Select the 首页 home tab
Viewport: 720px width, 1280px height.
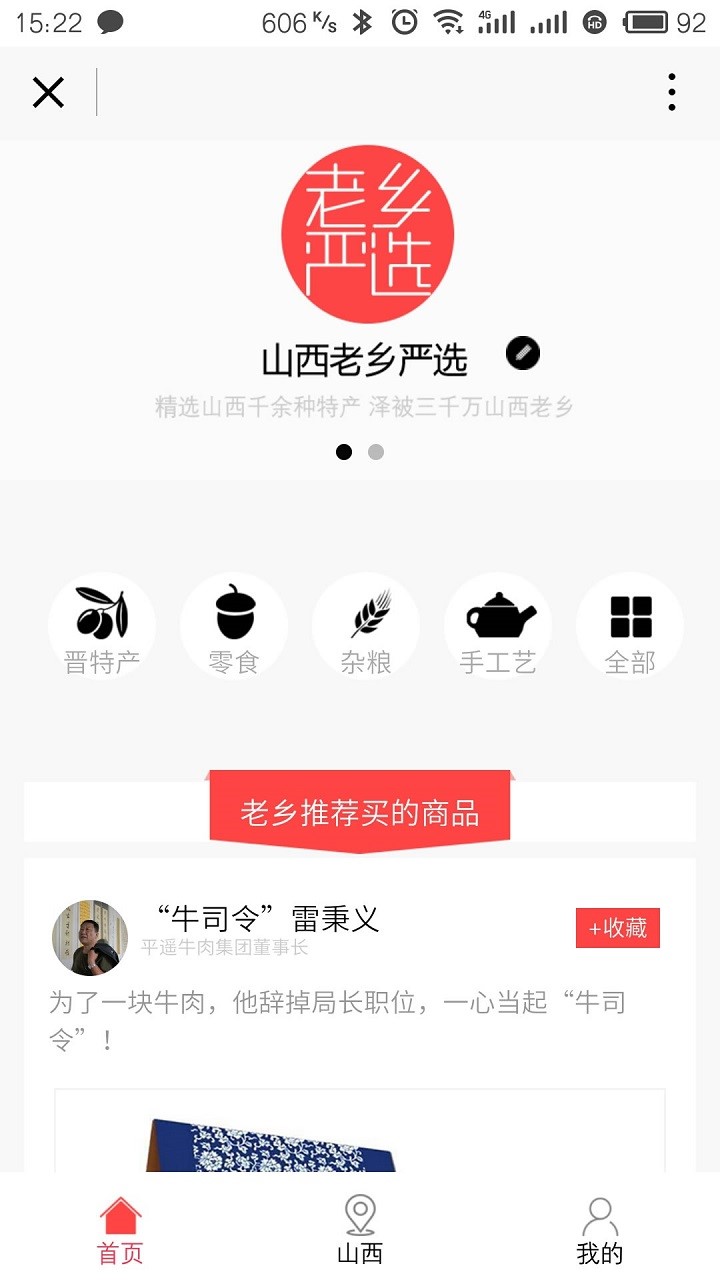[x=120, y=1229]
